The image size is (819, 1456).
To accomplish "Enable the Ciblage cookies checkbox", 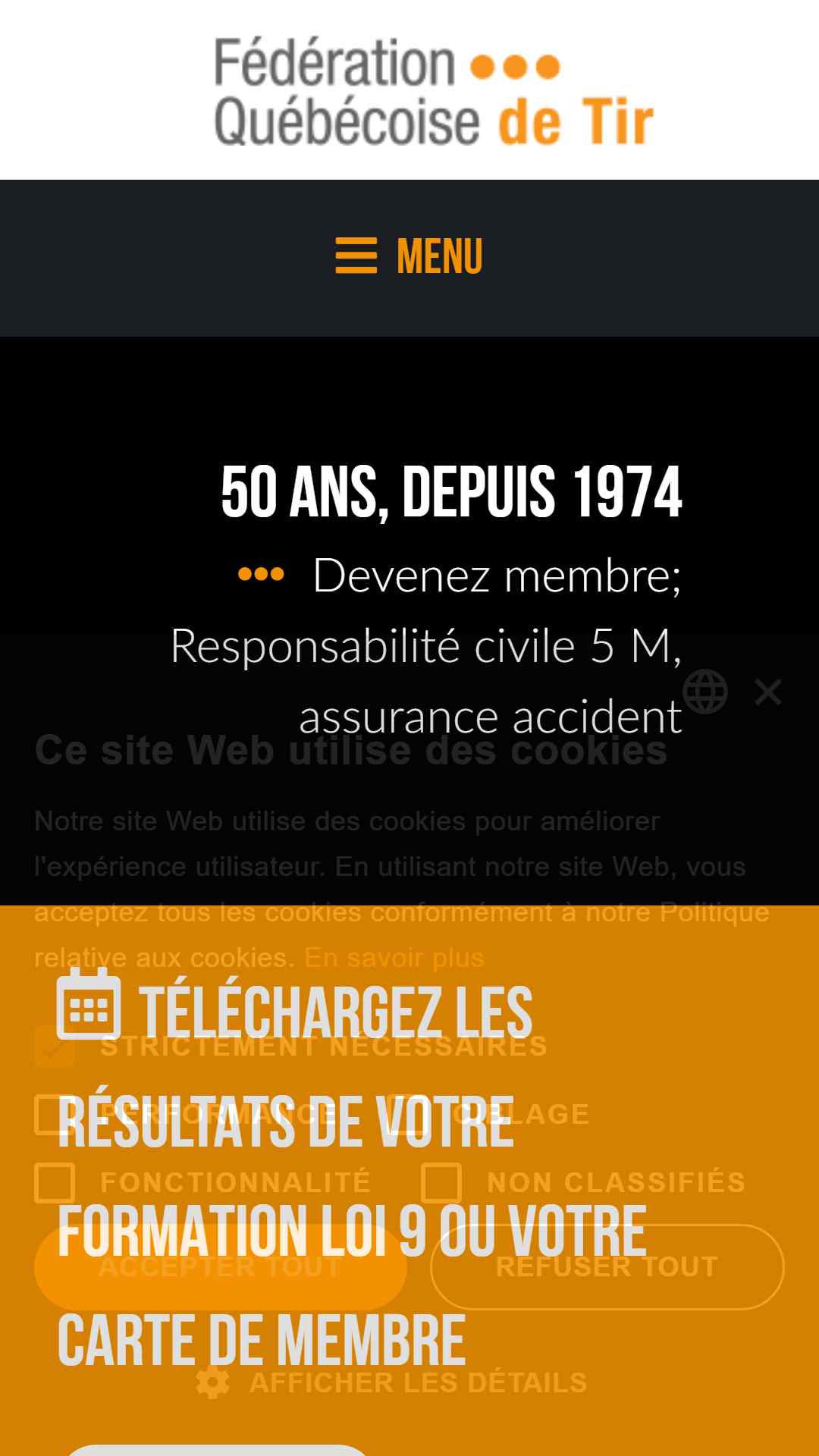I will (406, 1114).
